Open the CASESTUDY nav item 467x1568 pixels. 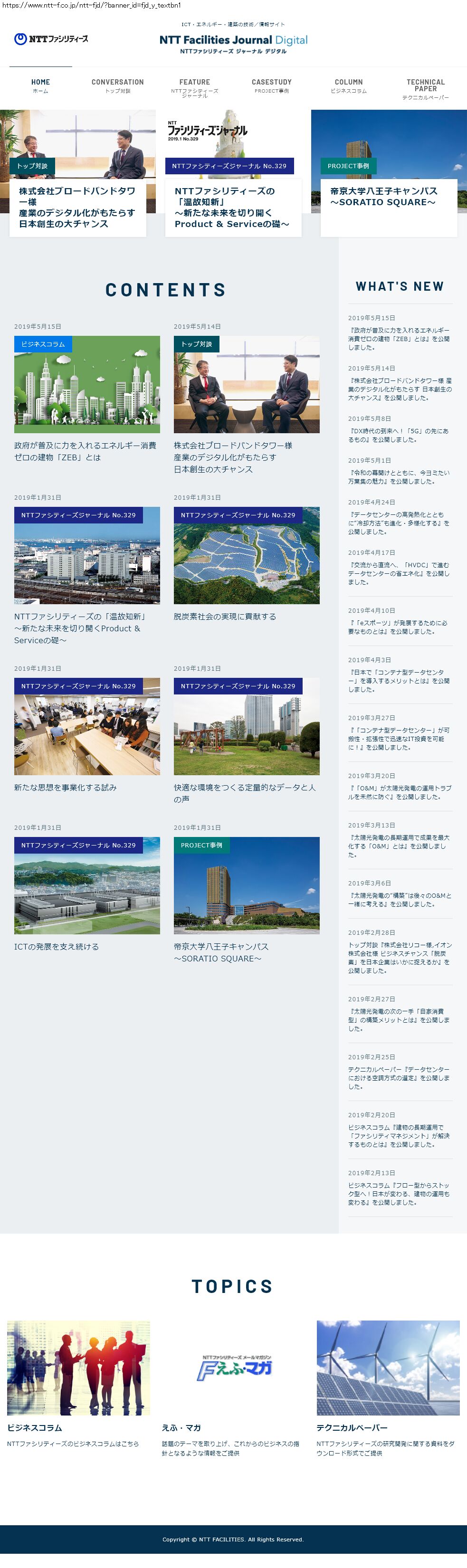pyautogui.click(x=272, y=86)
